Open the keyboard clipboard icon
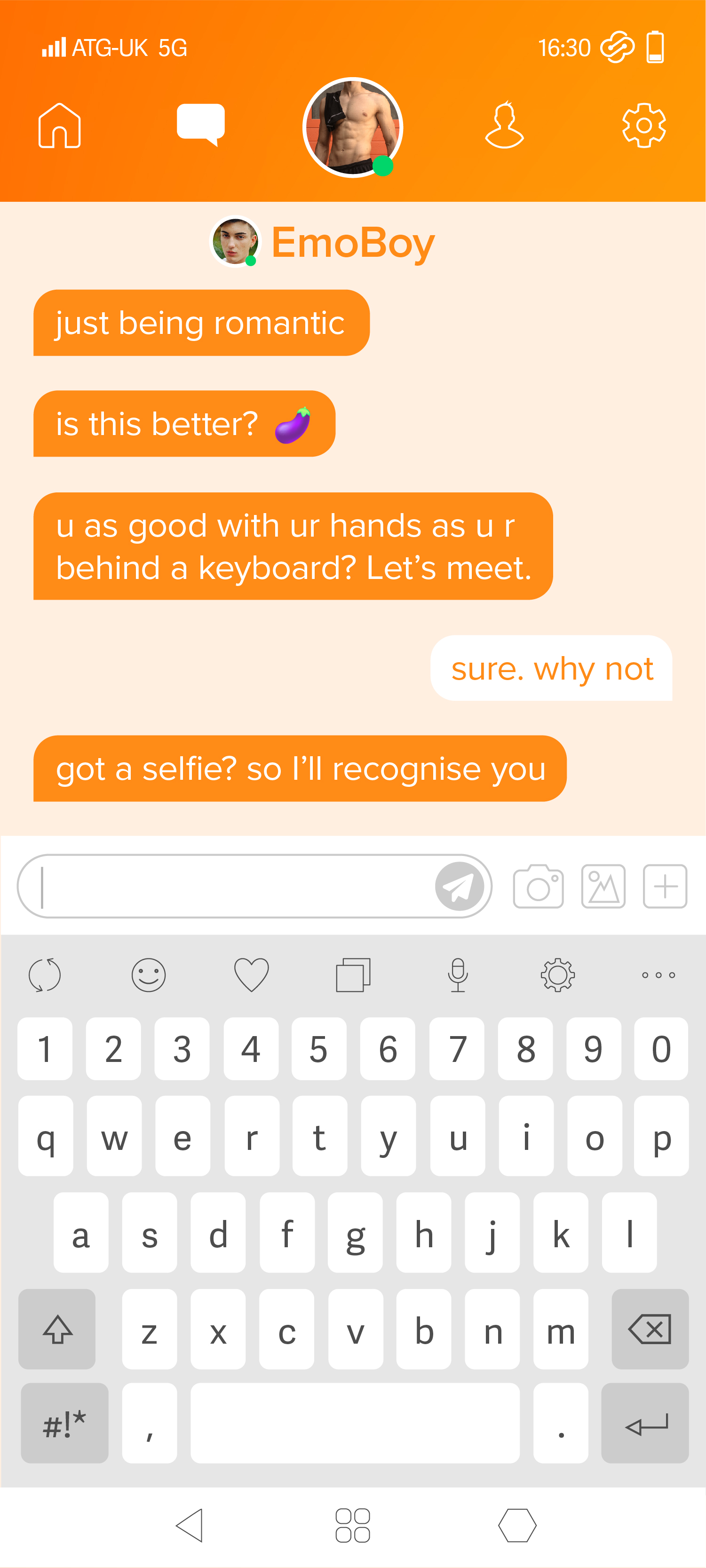Image resolution: width=706 pixels, height=1568 pixels. [x=353, y=975]
